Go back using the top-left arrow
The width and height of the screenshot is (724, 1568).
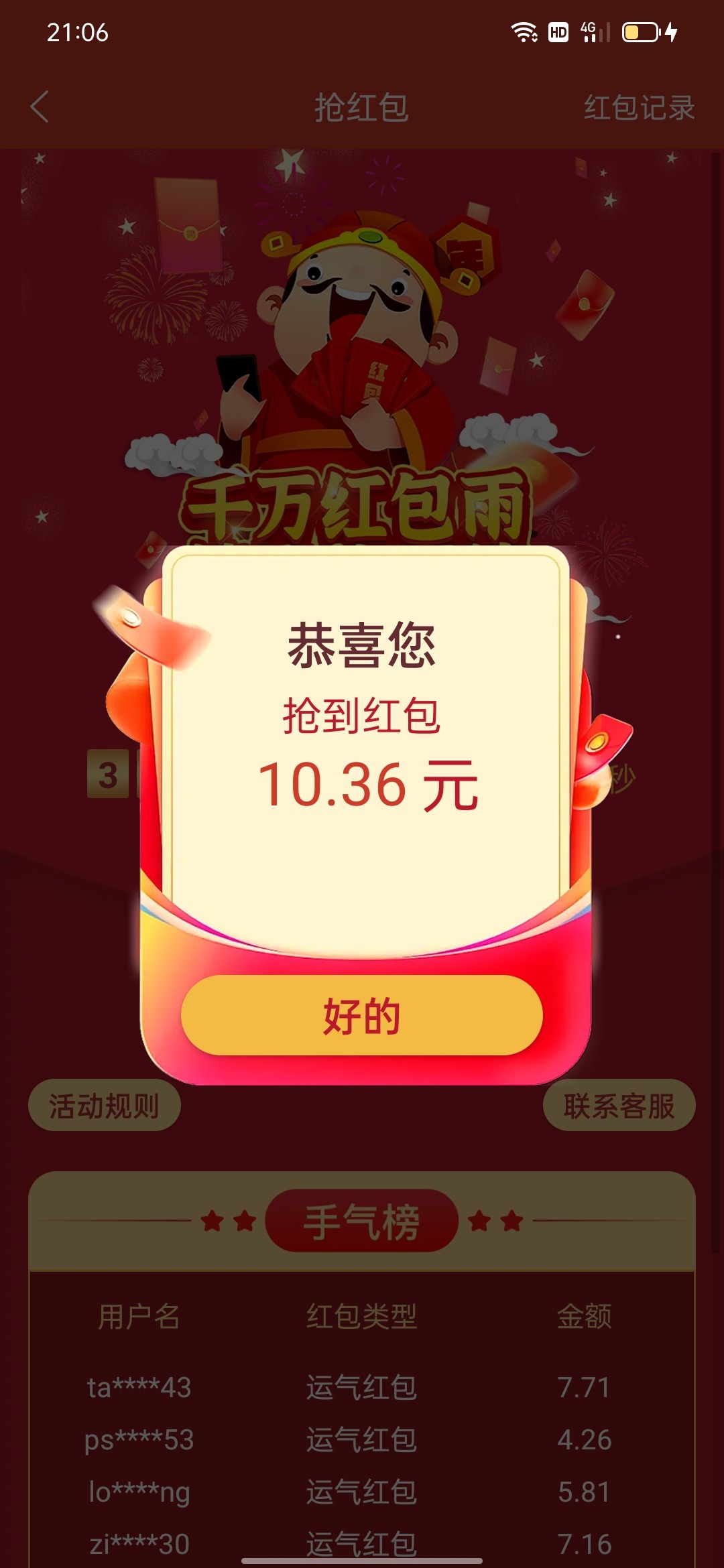pyautogui.click(x=40, y=107)
